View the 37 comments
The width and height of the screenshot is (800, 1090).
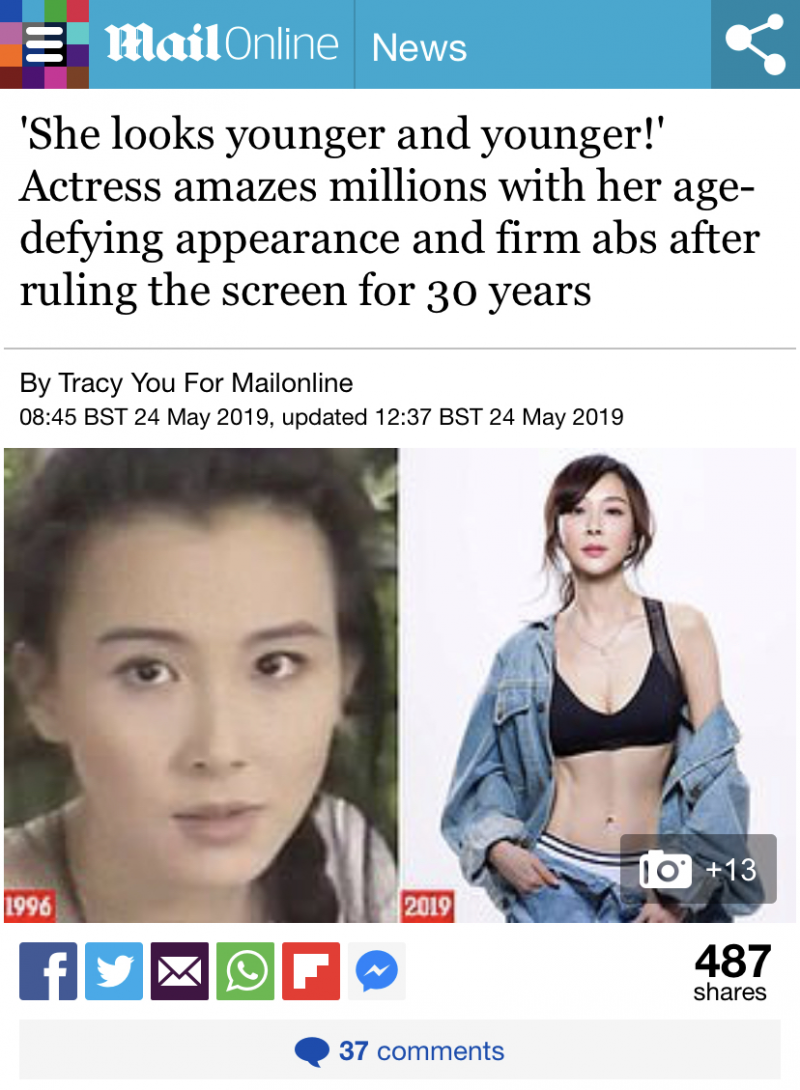coord(400,1051)
